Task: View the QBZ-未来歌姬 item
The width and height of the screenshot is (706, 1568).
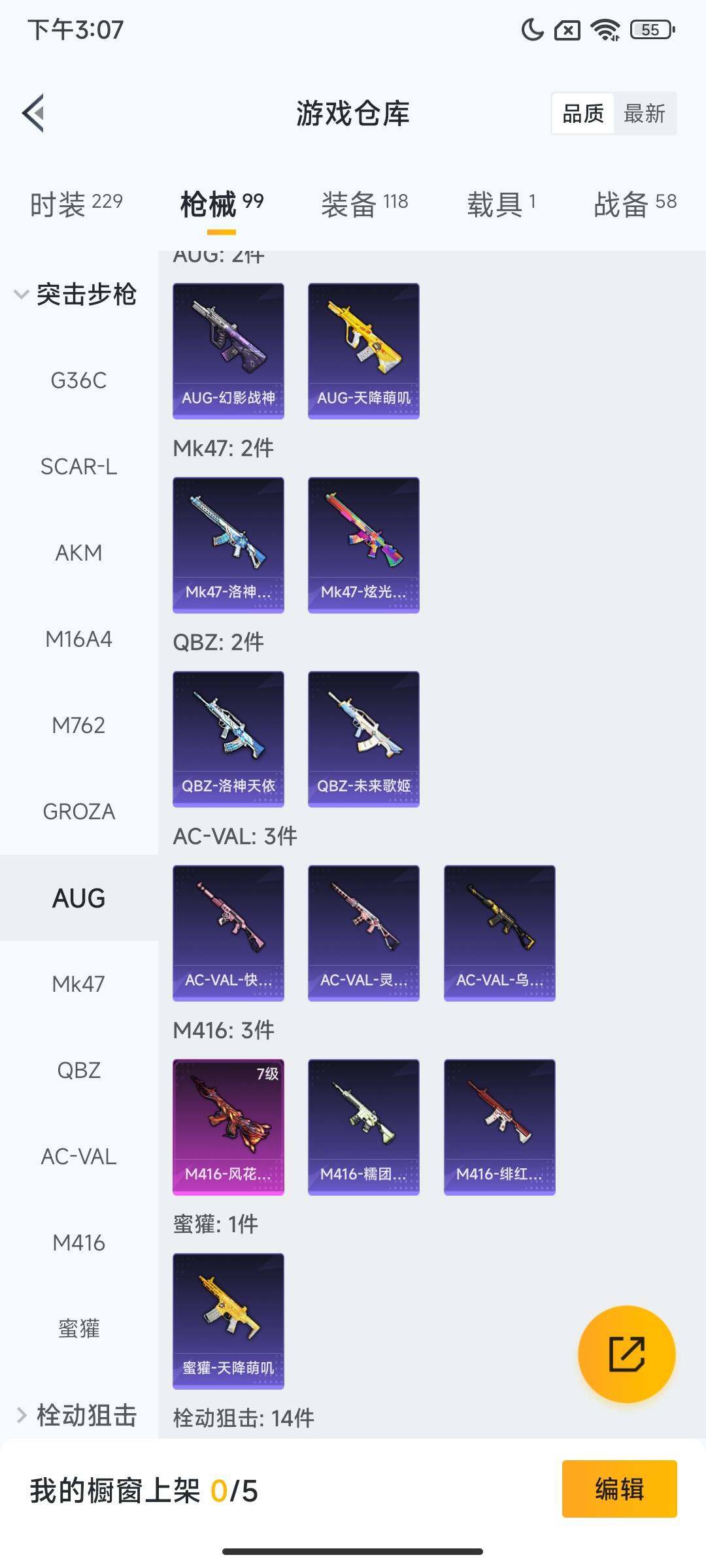Action: pos(363,738)
